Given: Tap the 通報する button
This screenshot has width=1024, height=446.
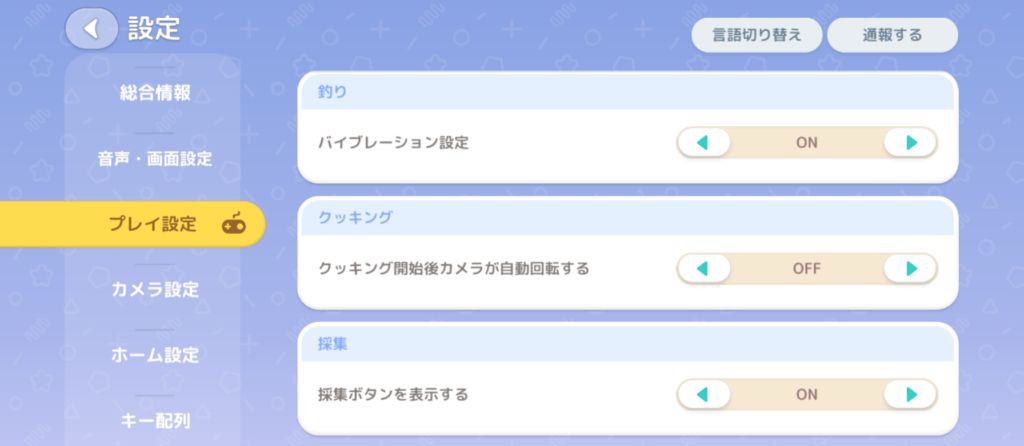Looking at the screenshot, I should pos(892,35).
